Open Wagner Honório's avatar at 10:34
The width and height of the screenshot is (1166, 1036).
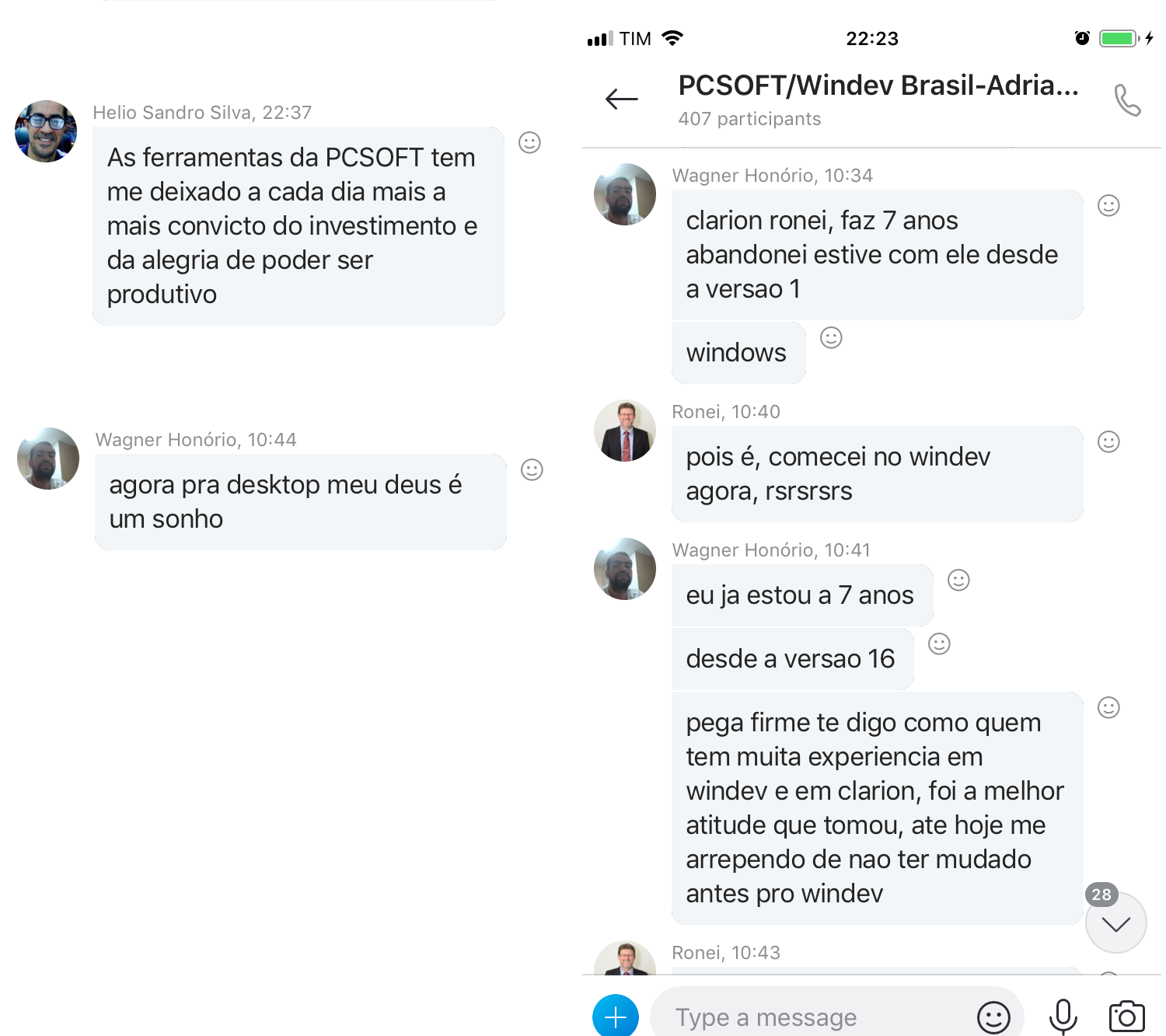(x=625, y=195)
